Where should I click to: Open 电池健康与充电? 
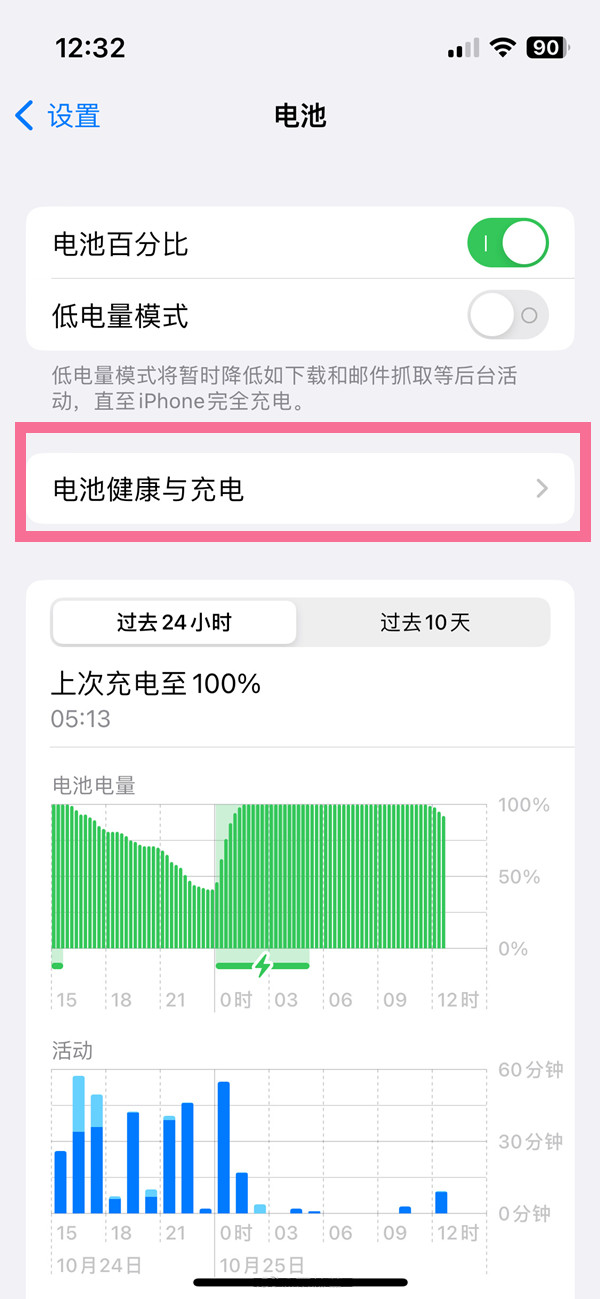coord(300,489)
